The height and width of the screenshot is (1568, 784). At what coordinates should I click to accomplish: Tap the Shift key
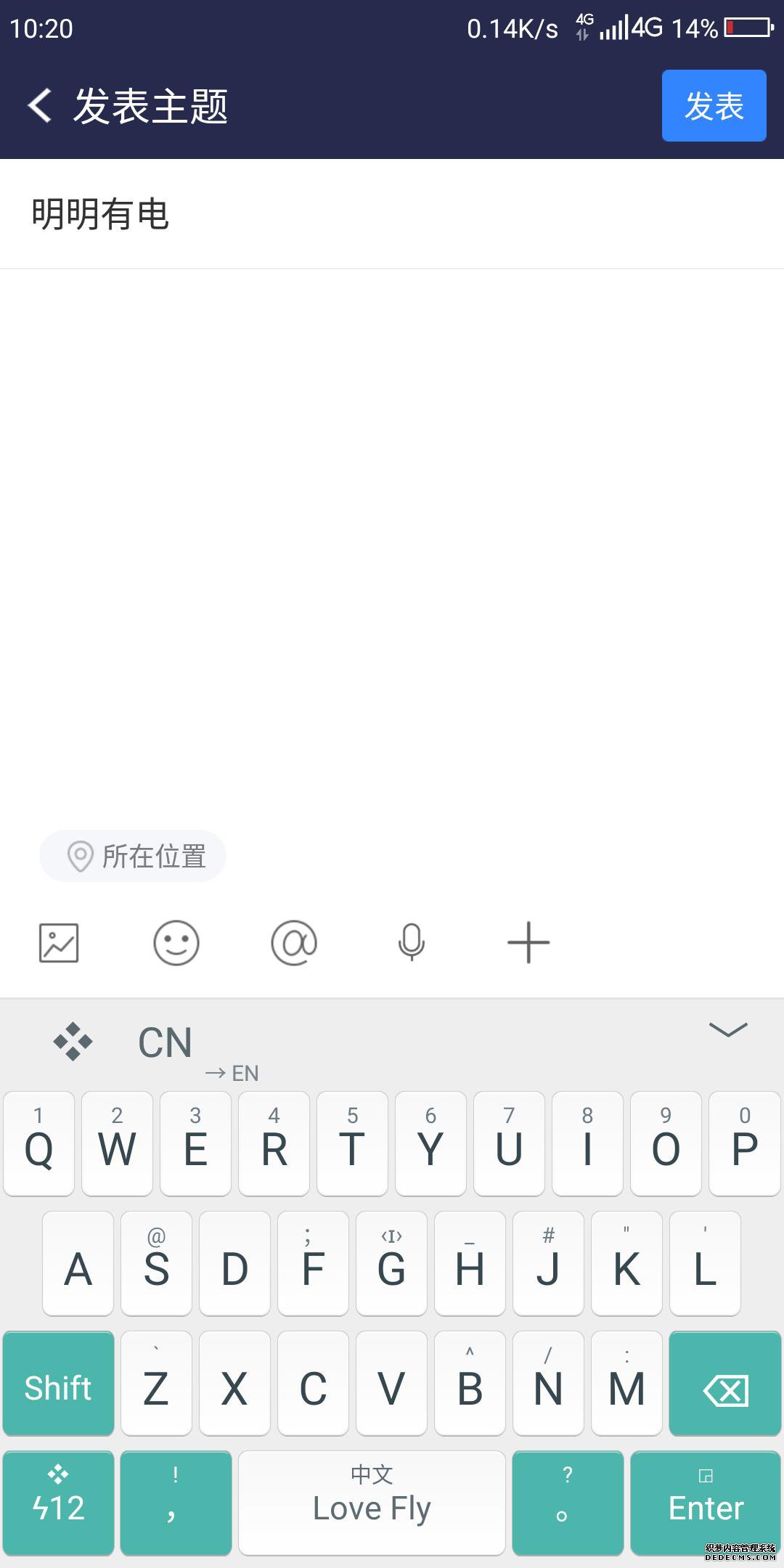58,1383
